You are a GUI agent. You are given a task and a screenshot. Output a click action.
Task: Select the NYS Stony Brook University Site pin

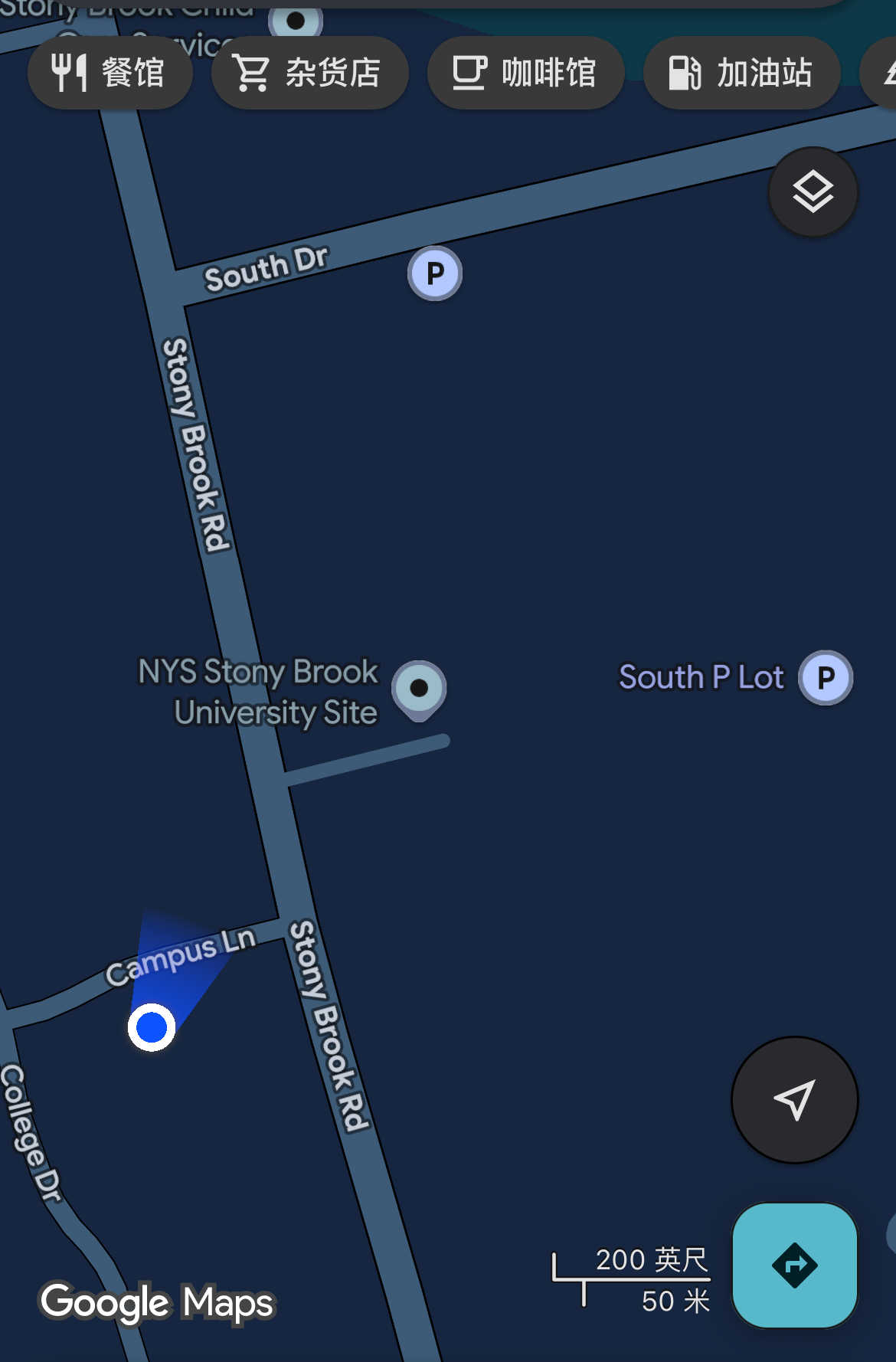(x=419, y=688)
